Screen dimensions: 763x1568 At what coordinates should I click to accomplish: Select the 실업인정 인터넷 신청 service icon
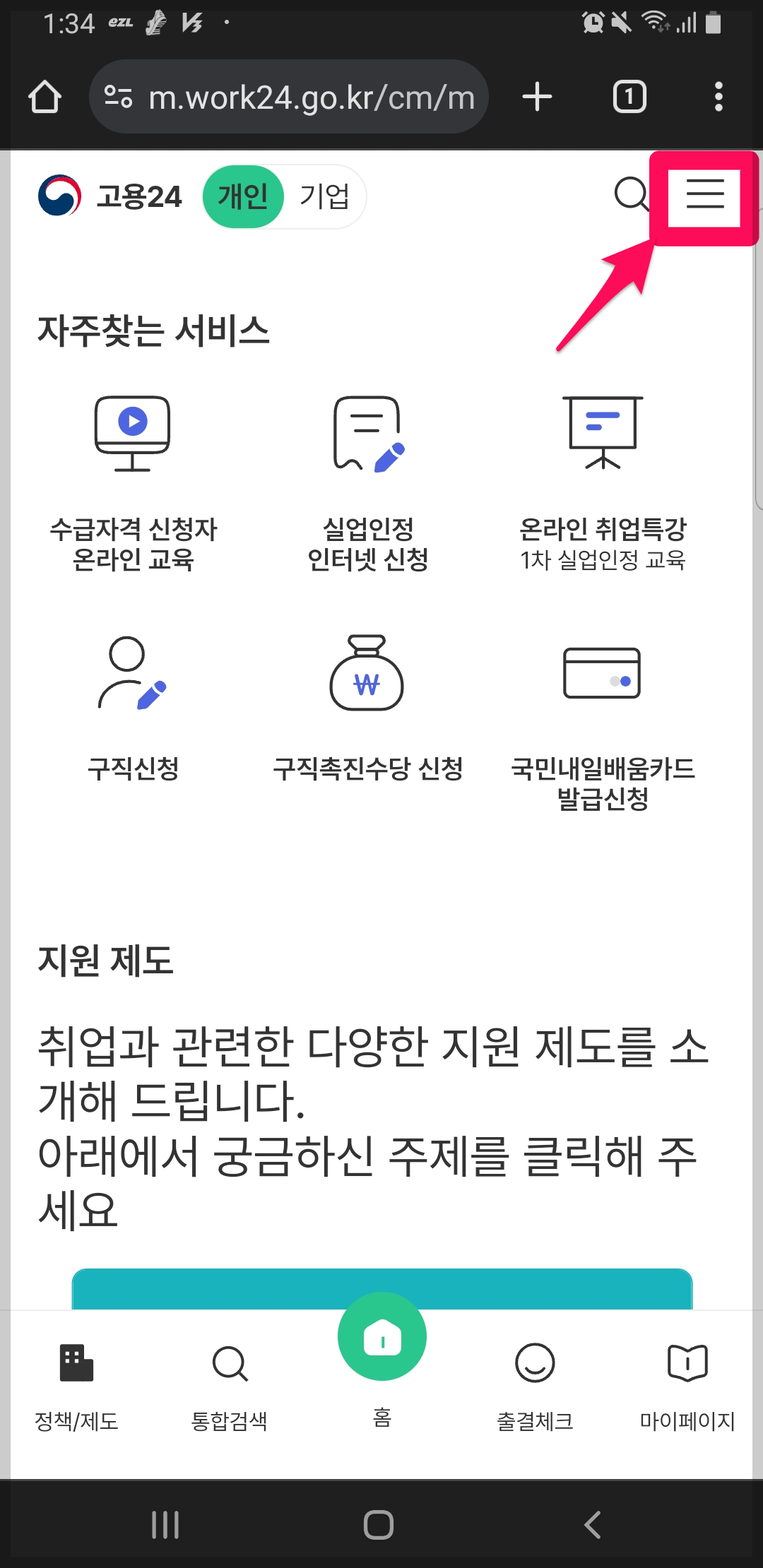tap(368, 434)
